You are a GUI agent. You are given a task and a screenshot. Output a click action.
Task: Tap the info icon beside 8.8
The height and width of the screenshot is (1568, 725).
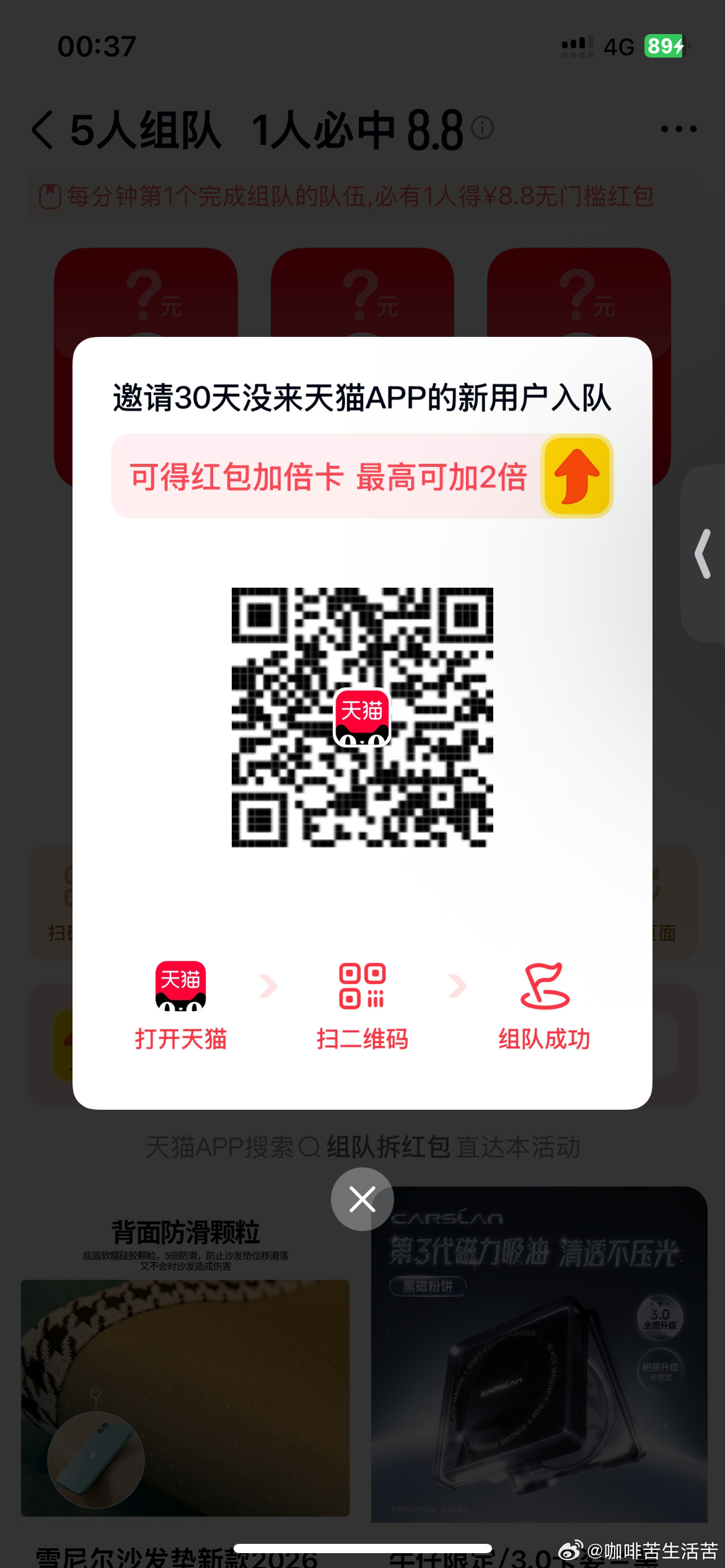pos(482,128)
